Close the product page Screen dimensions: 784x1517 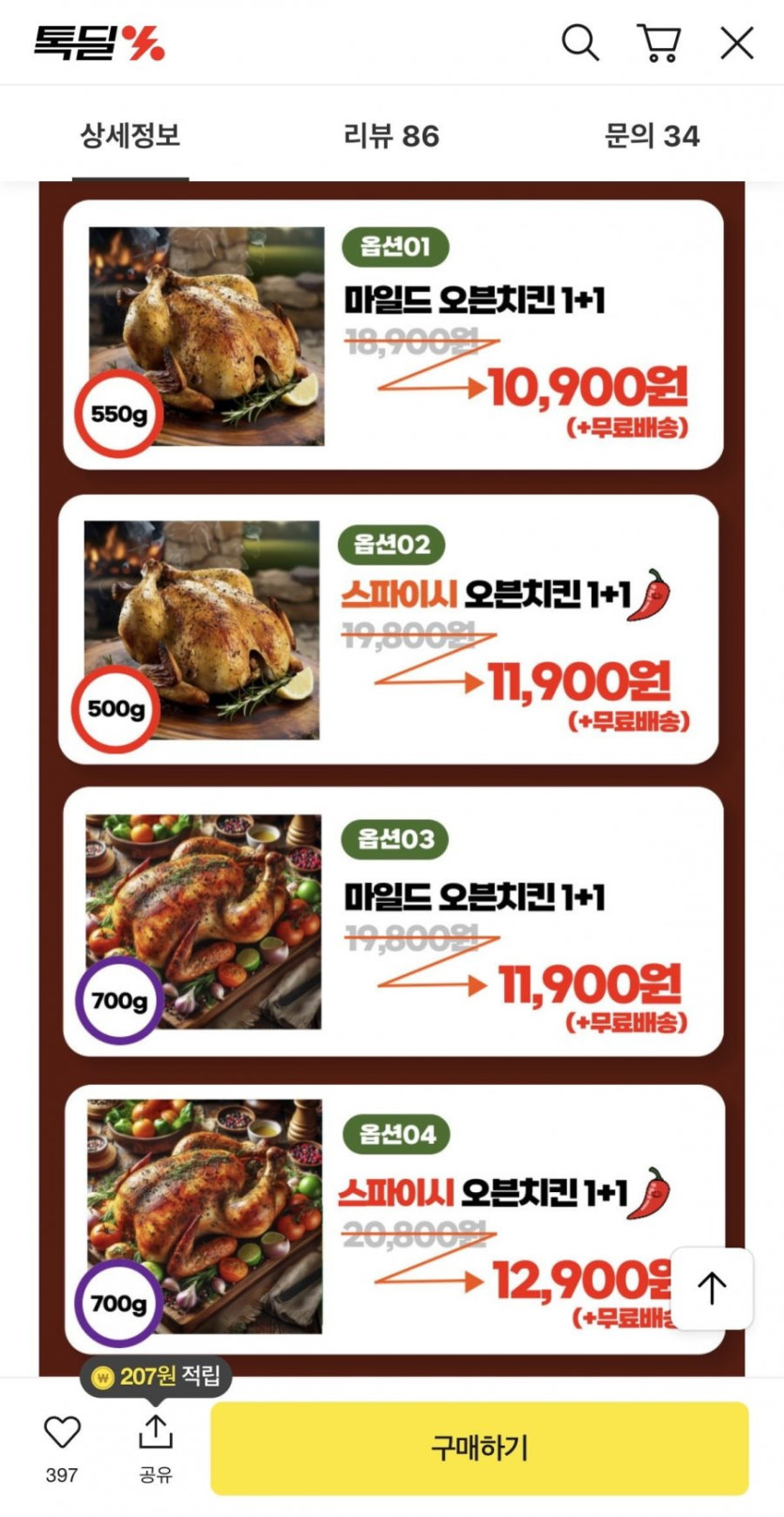(x=737, y=43)
